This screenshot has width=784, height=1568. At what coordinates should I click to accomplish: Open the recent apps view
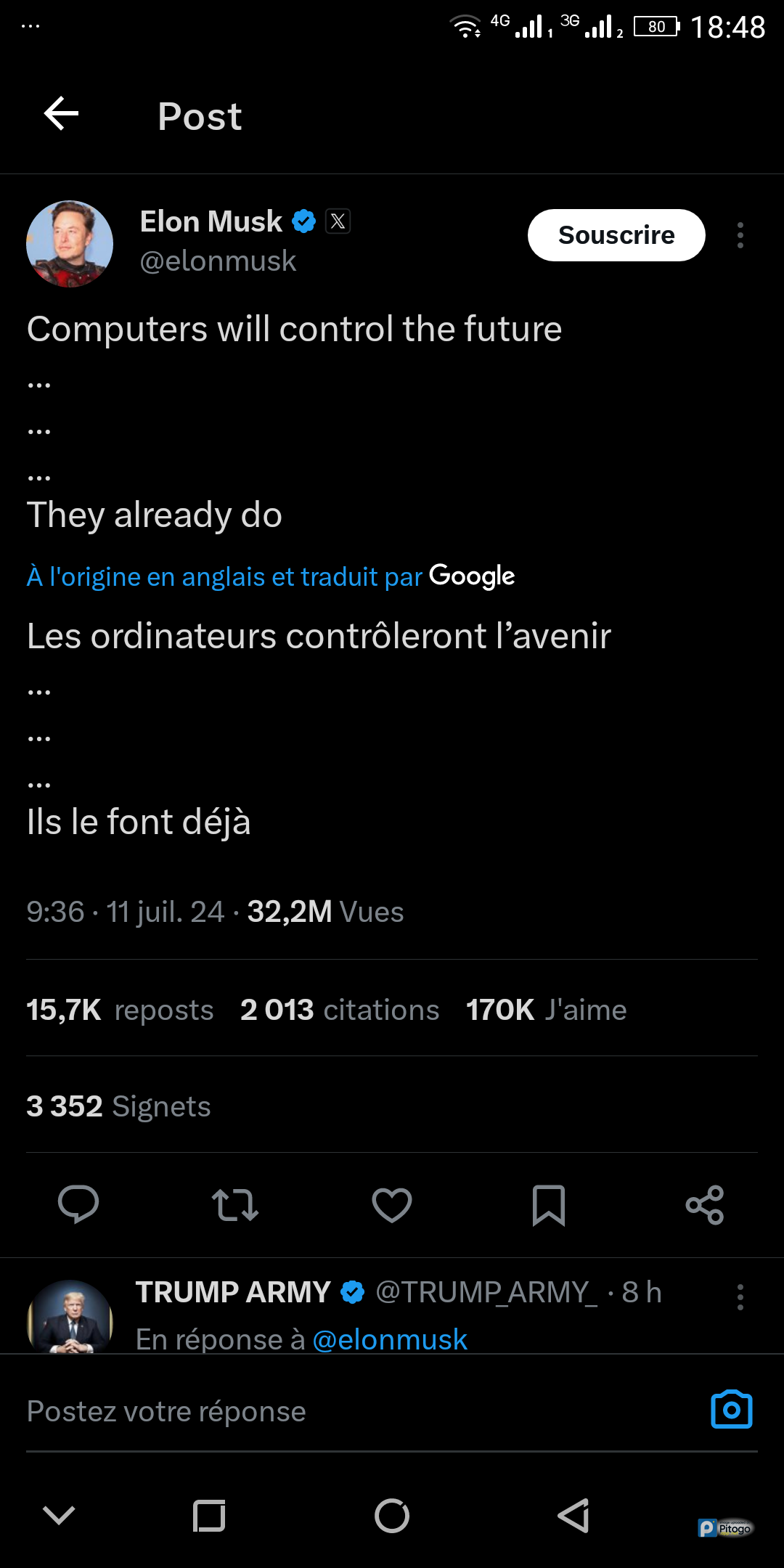pos(209,1516)
